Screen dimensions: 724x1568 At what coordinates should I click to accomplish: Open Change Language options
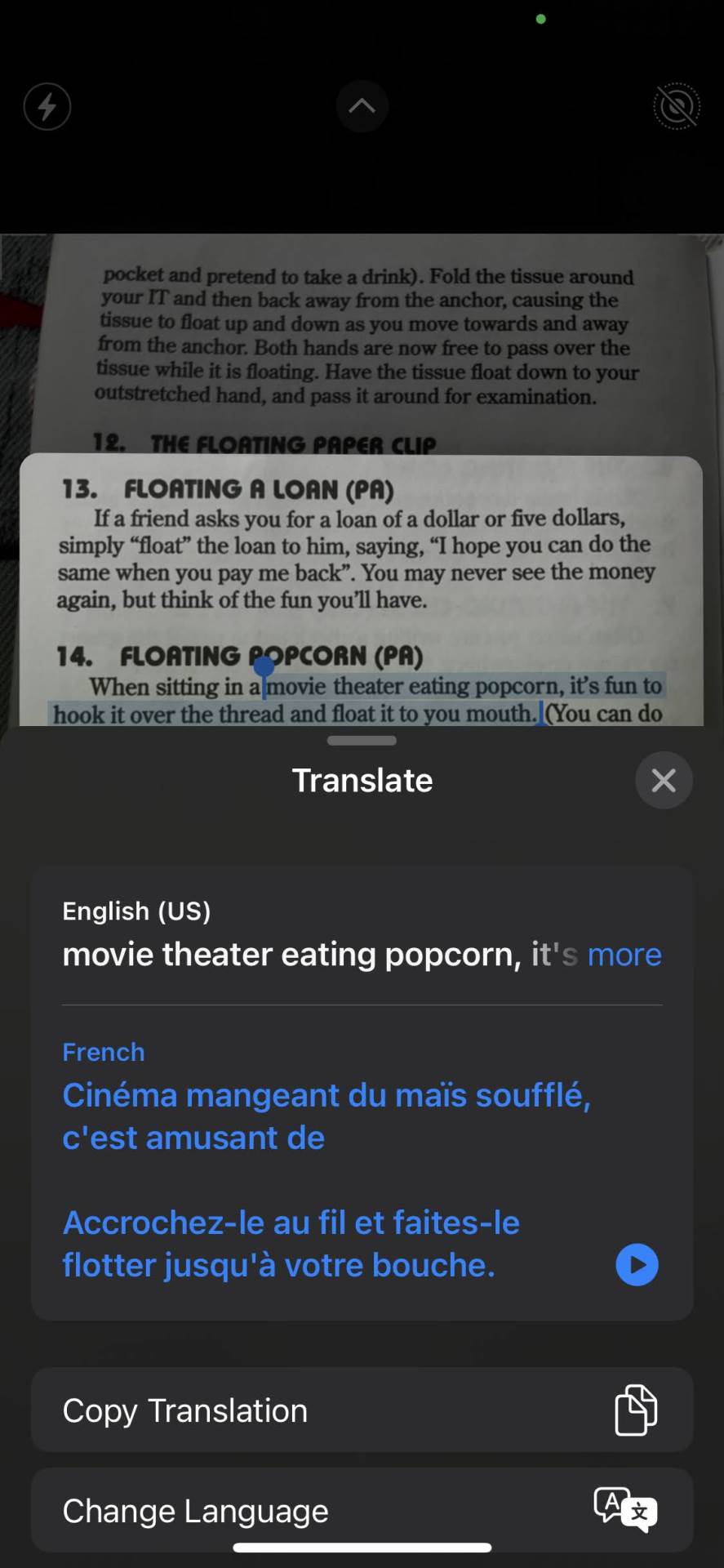tap(362, 1510)
